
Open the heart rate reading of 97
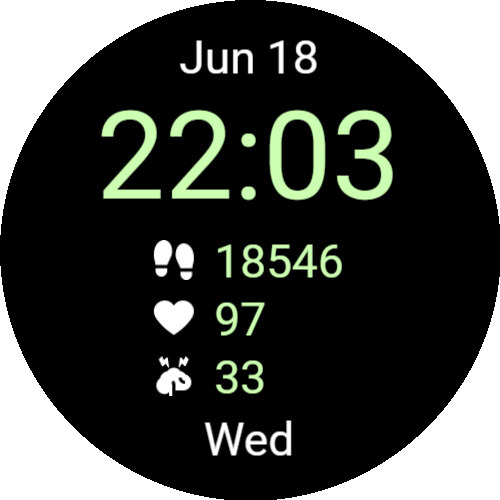209,319
